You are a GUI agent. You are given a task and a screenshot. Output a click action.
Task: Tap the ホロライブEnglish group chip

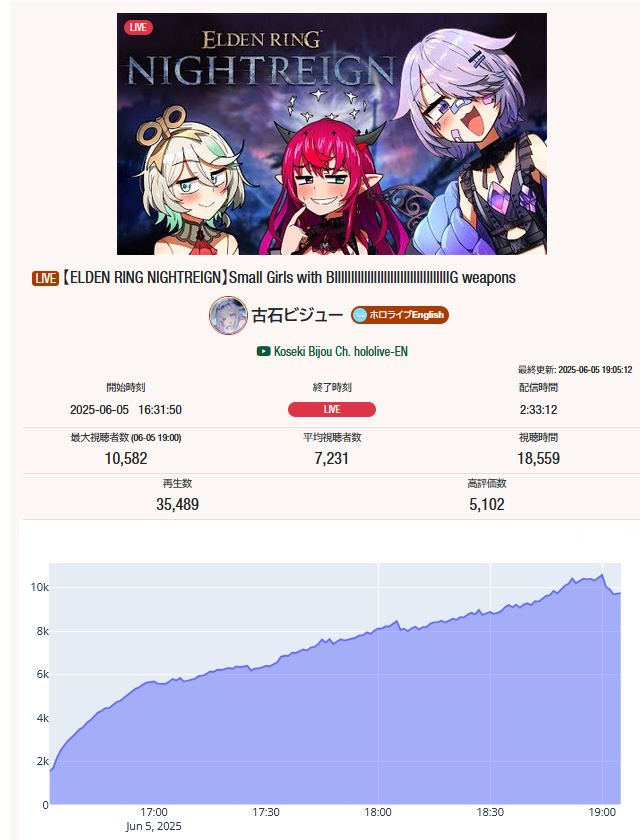coord(400,315)
